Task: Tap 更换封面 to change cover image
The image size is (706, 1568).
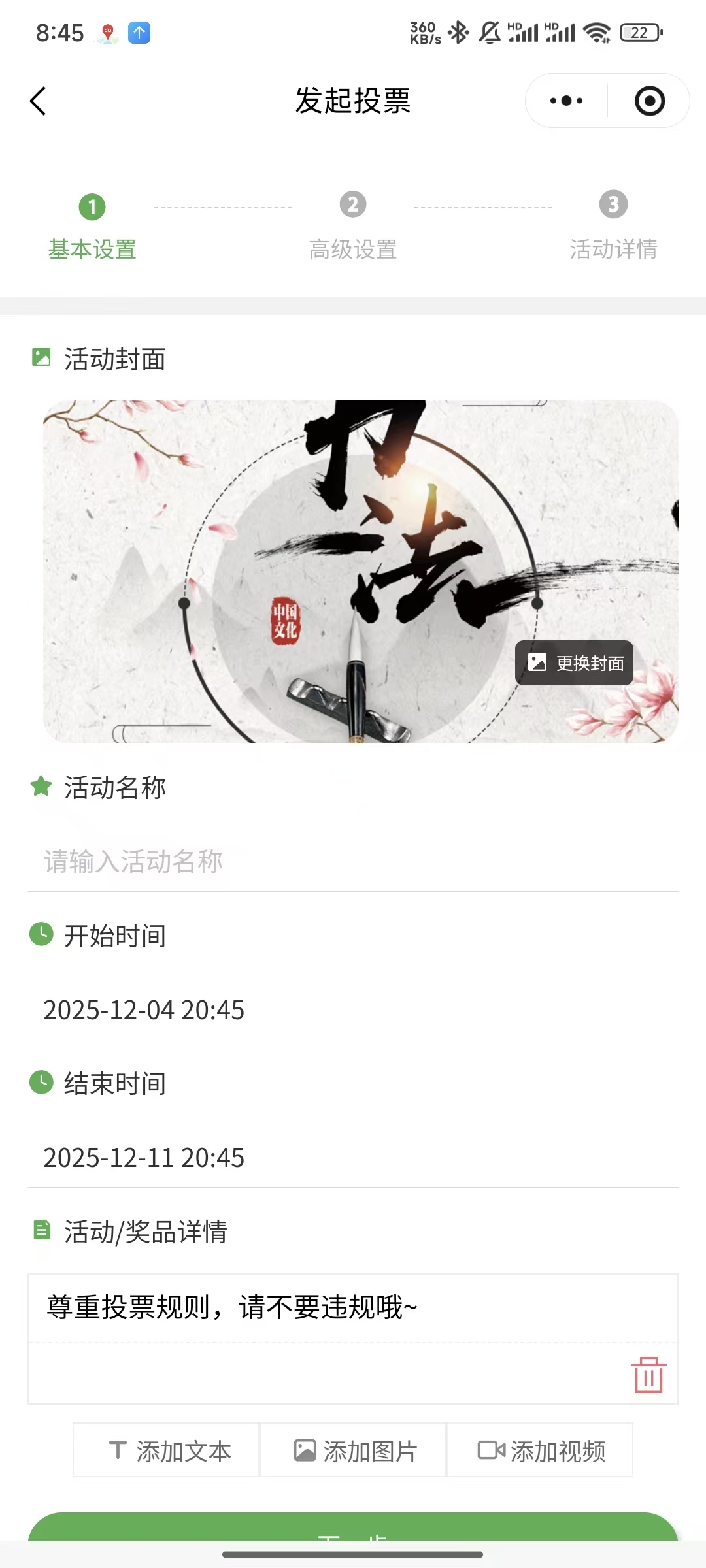Action: click(574, 663)
